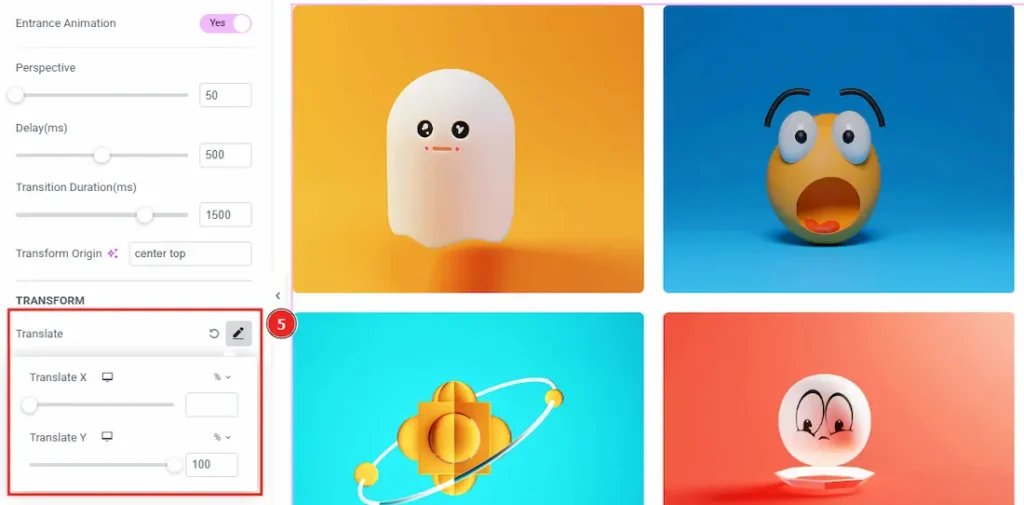Edit the Perspective value field
The image size is (1024, 505).
pos(225,95)
